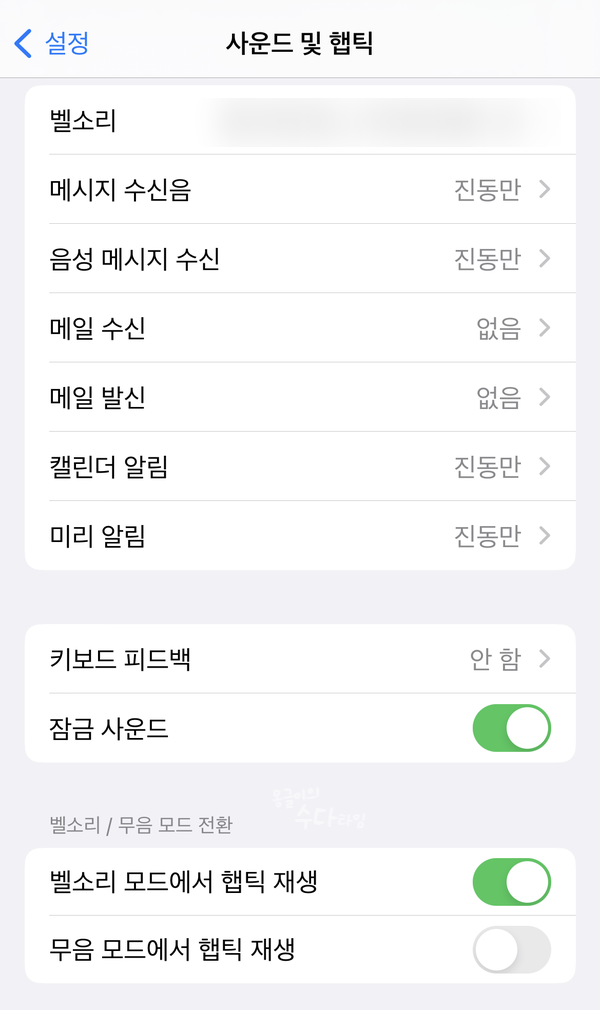Open 메시지 수신음 settings
Viewport: 600px width, 1010px height.
[x=300, y=189]
